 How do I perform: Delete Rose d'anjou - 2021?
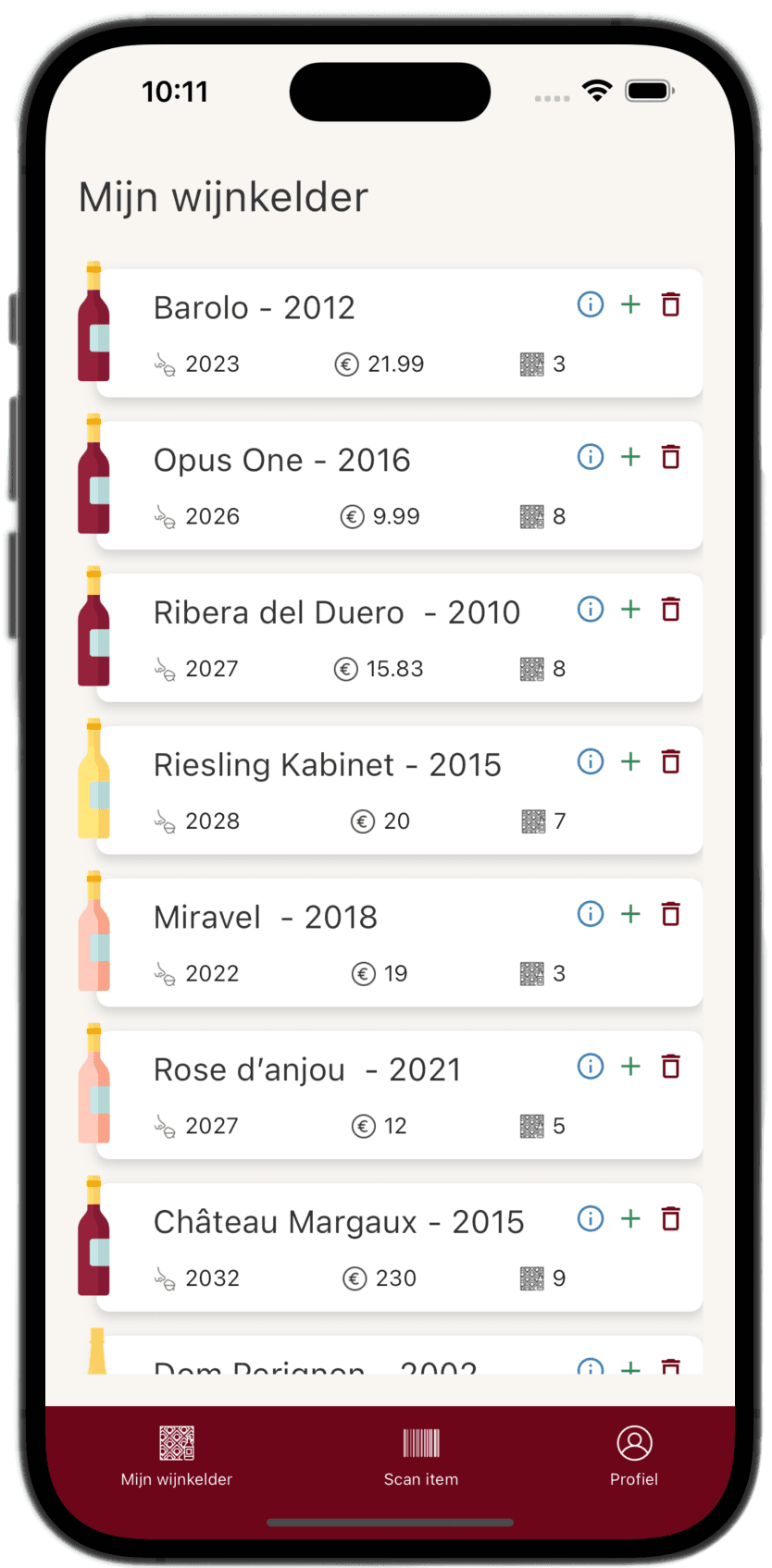[x=671, y=1067]
